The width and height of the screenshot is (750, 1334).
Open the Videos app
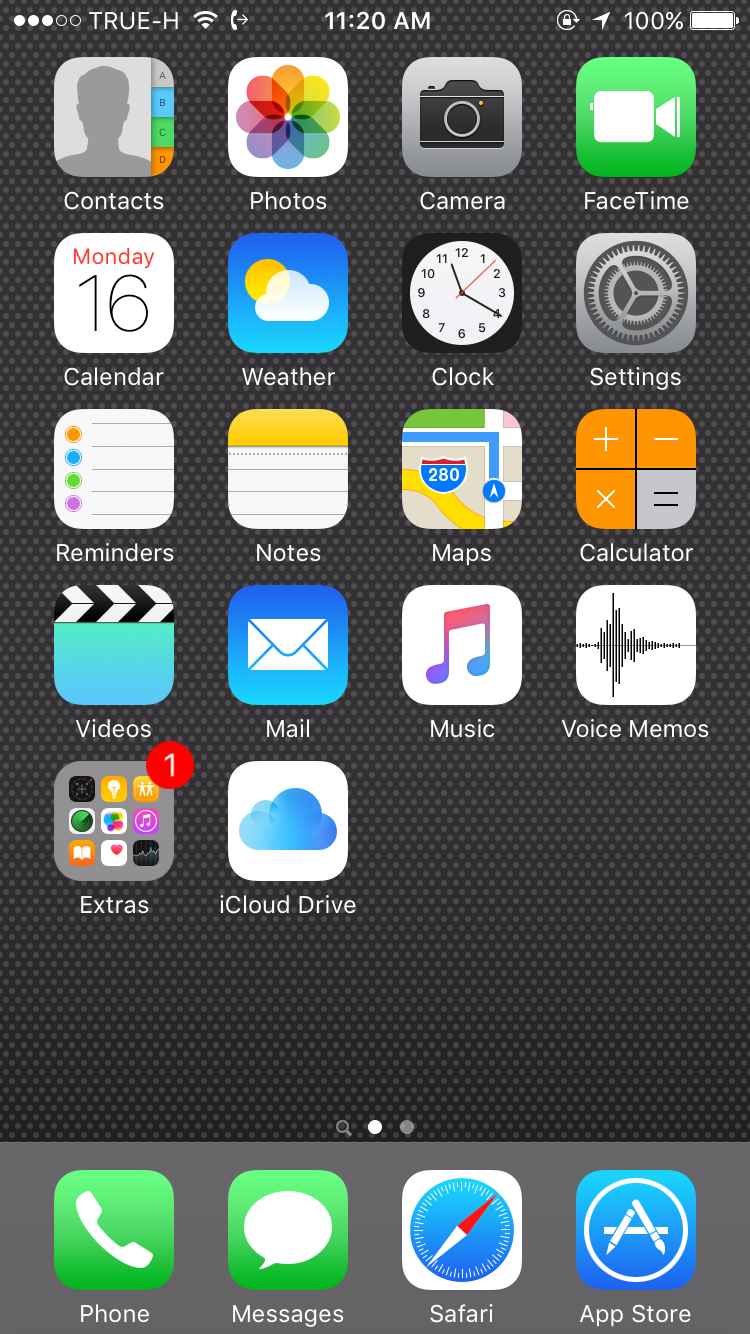tap(114, 645)
